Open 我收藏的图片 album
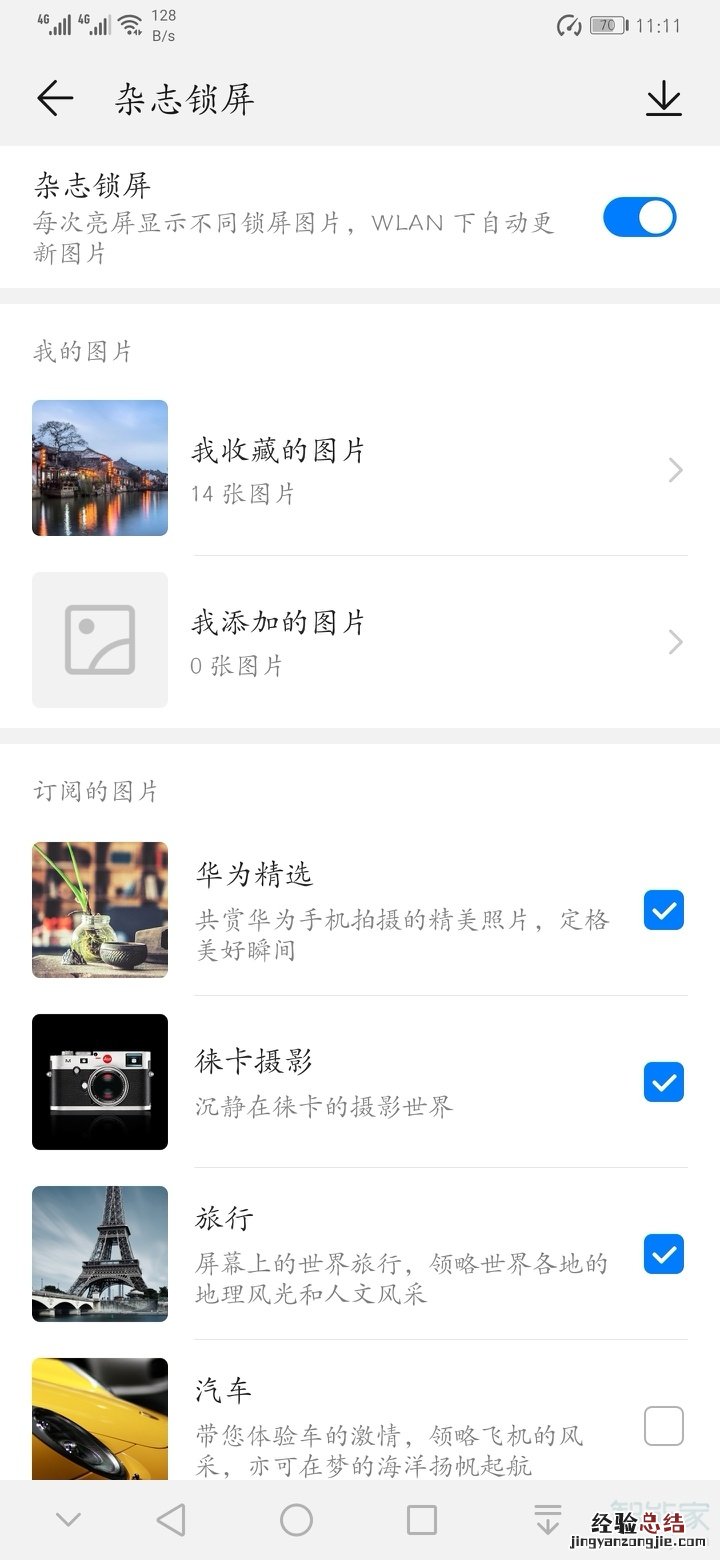 tap(360, 468)
